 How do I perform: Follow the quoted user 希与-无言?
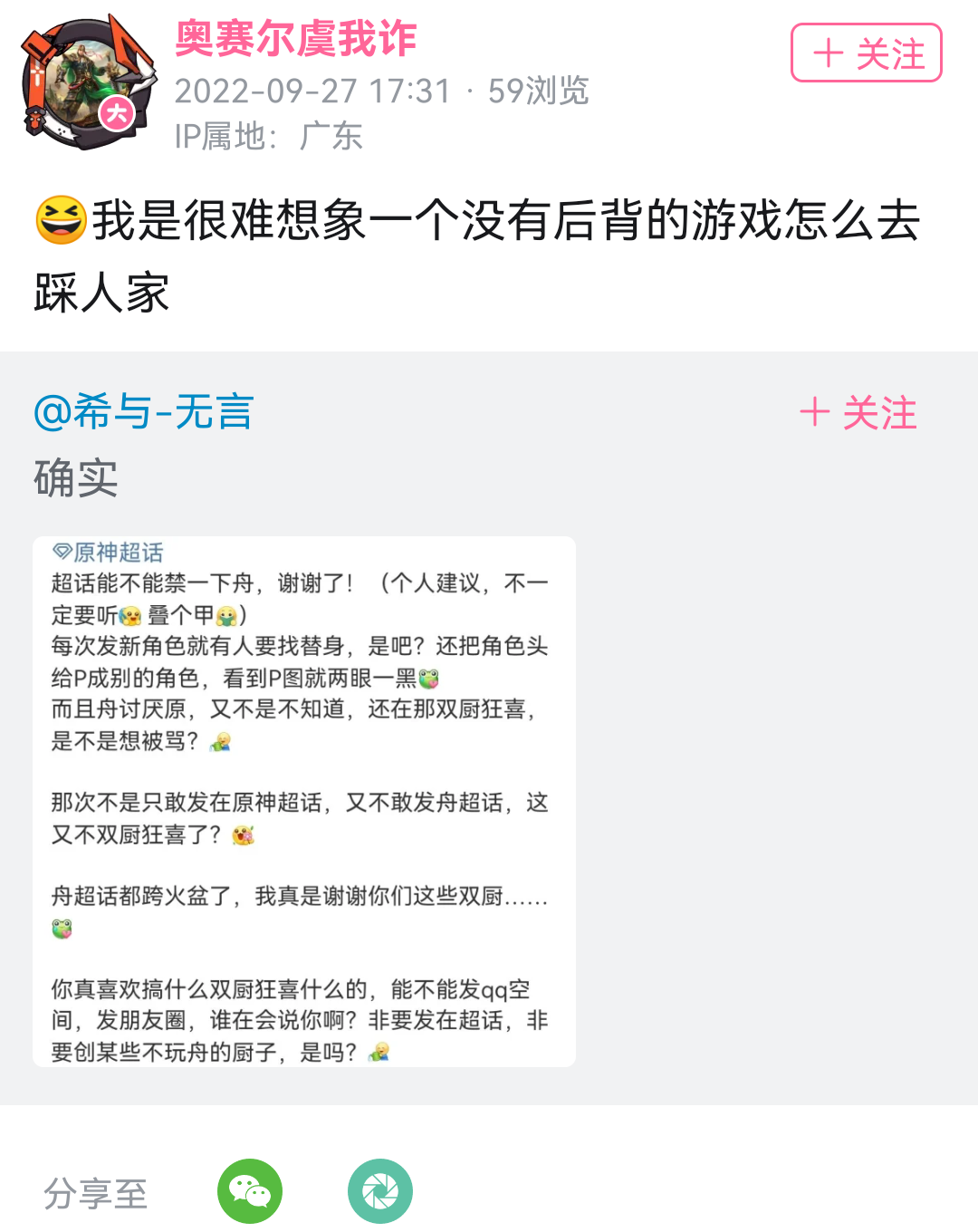858,413
